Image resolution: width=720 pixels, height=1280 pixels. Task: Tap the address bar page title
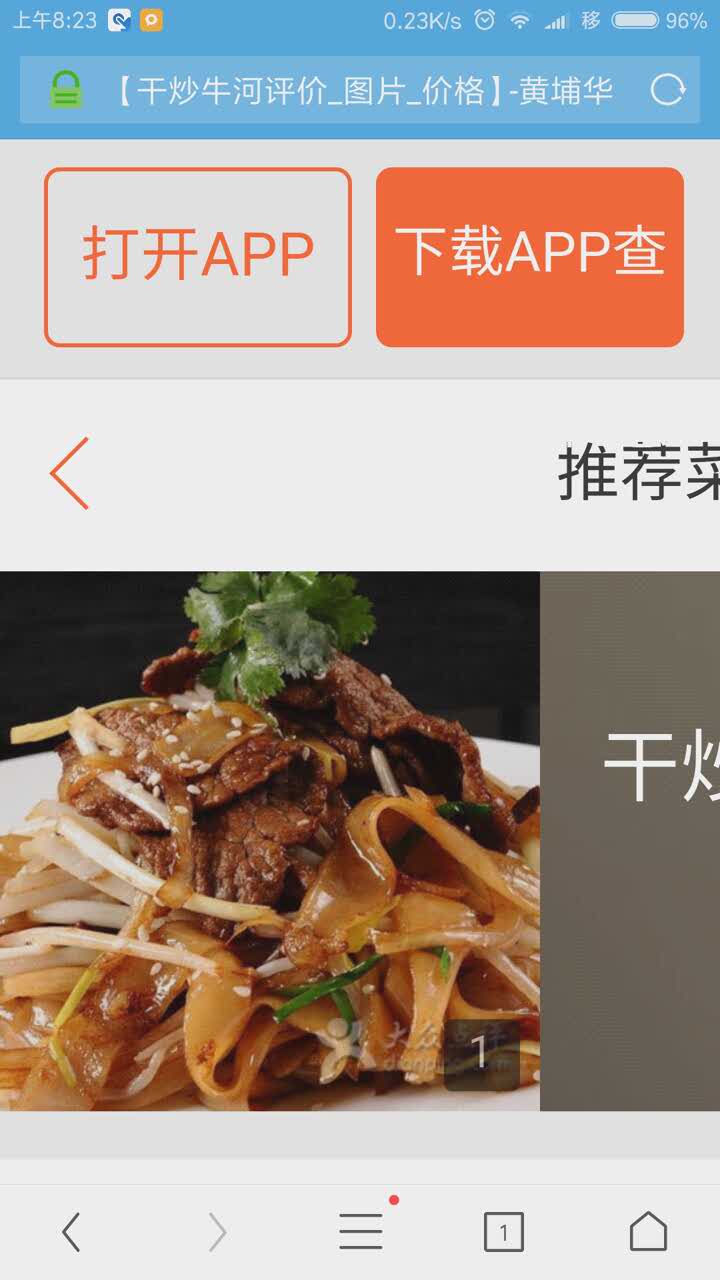pos(364,91)
